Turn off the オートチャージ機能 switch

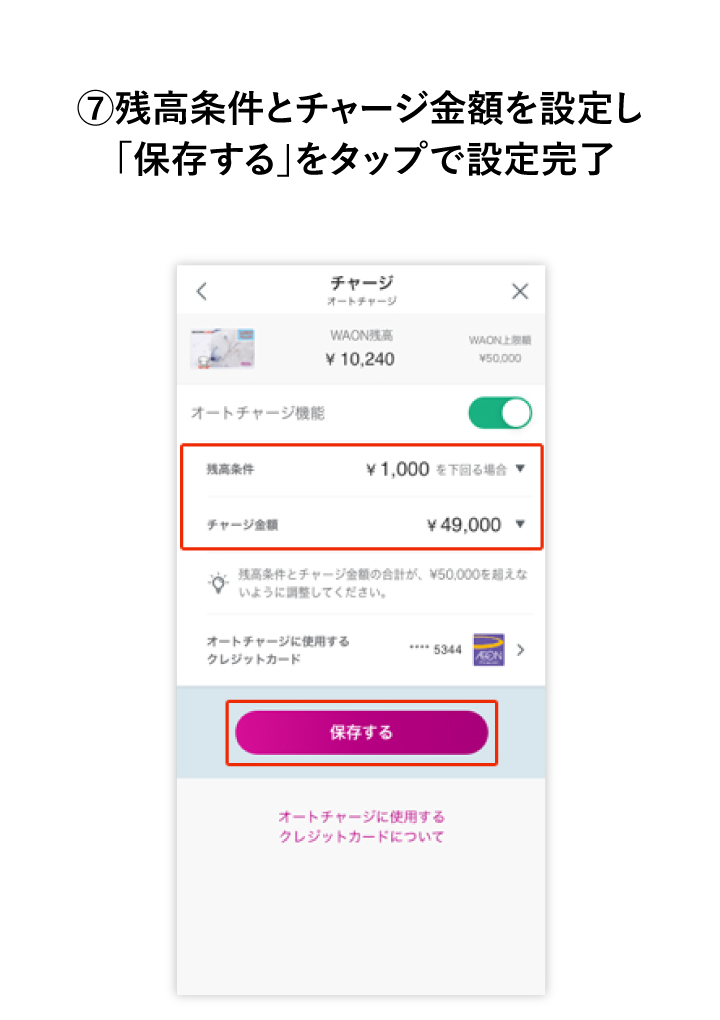pyautogui.click(x=500, y=413)
